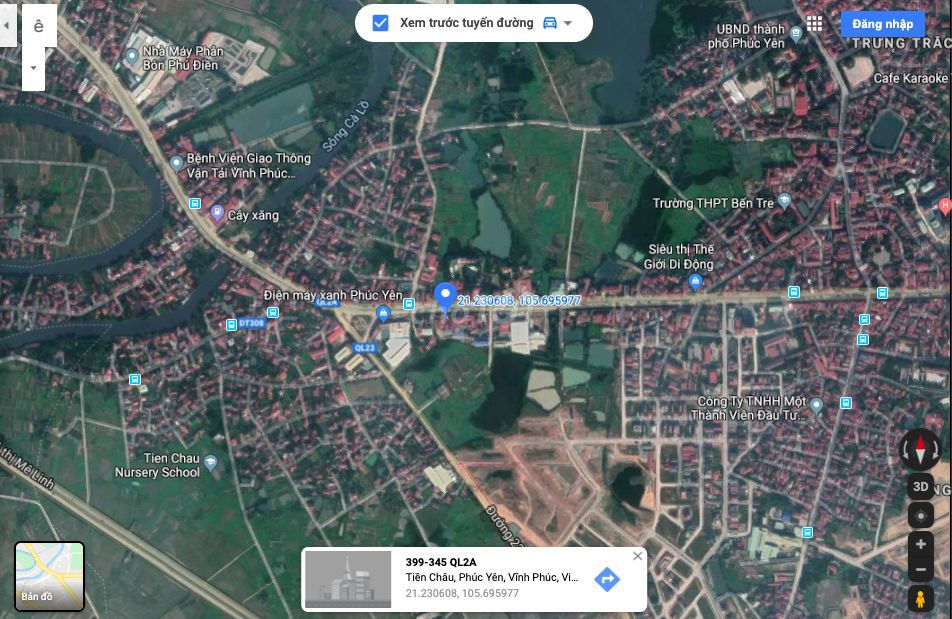
Task: Show my current location
Action: click(920, 516)
